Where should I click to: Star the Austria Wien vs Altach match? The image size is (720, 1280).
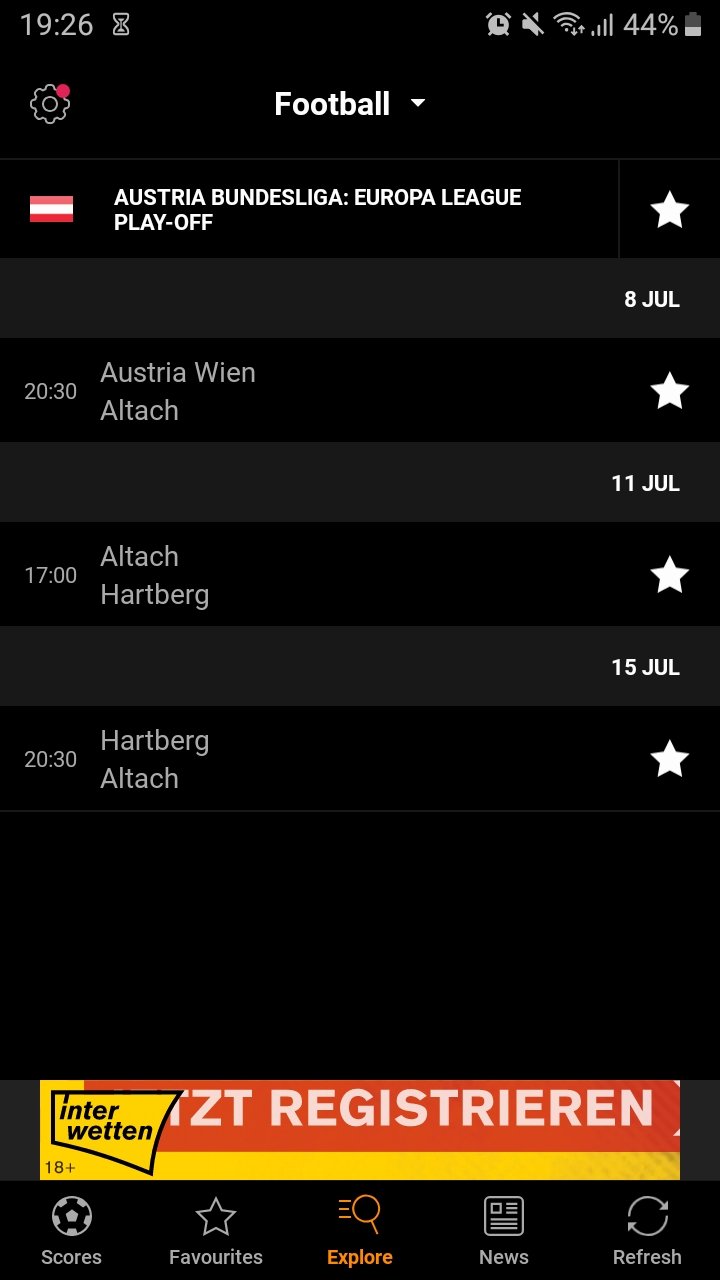click(x=669, y=391)
